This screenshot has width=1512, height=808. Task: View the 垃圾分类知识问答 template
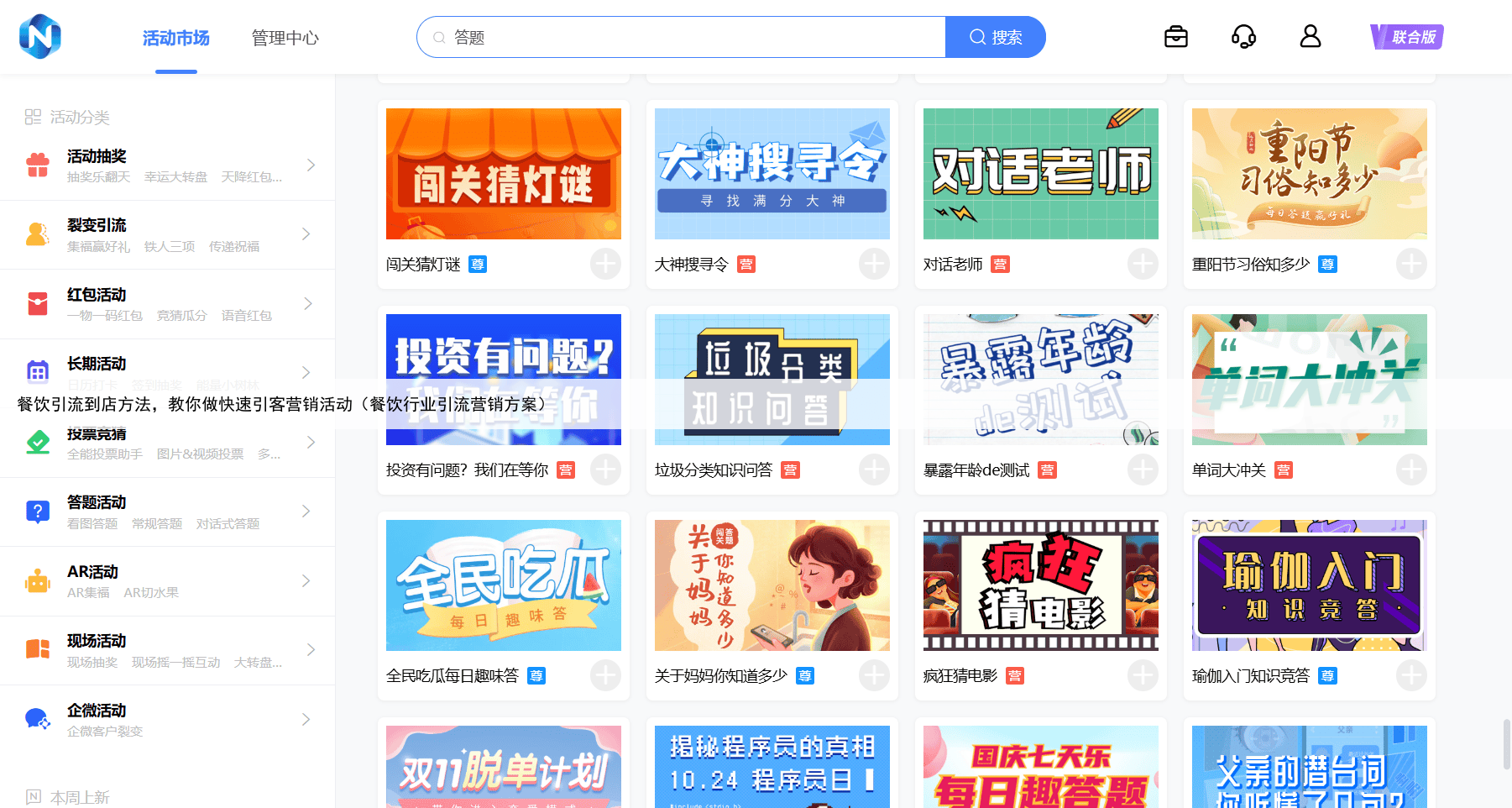(772, 380)
